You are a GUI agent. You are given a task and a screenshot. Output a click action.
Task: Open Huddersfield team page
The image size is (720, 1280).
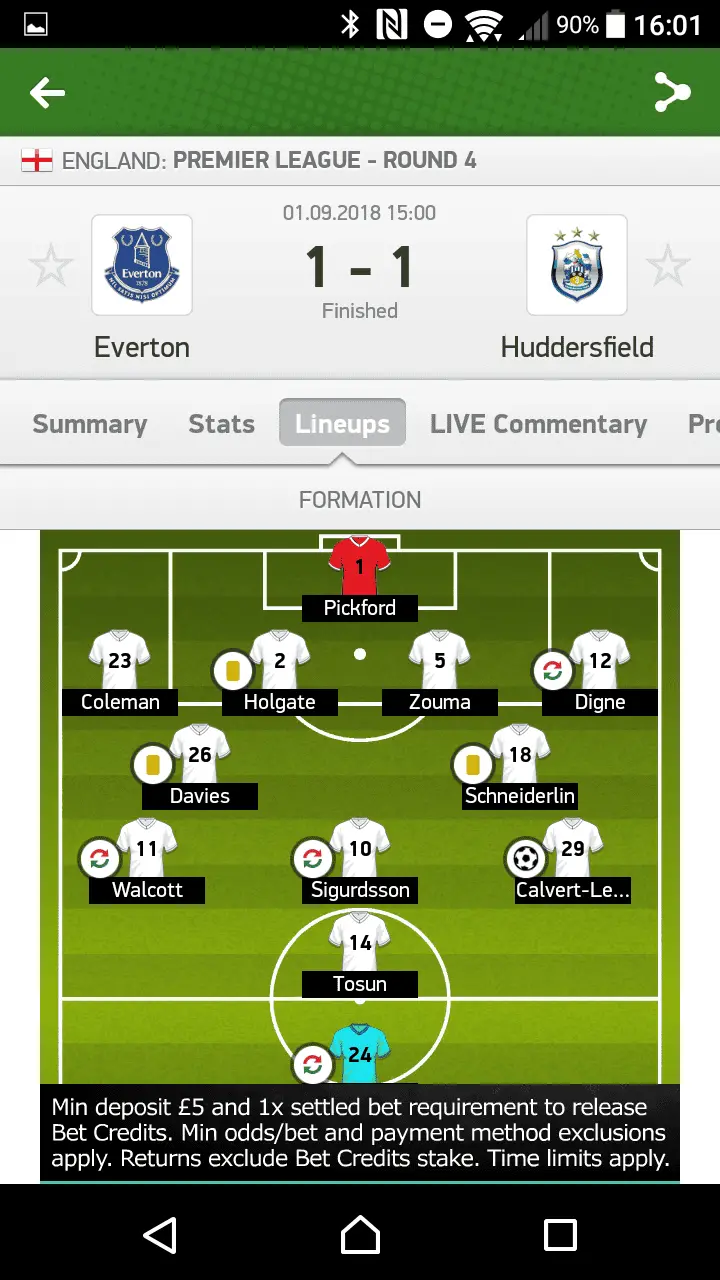pyautogui.click(x=577, y=266)
